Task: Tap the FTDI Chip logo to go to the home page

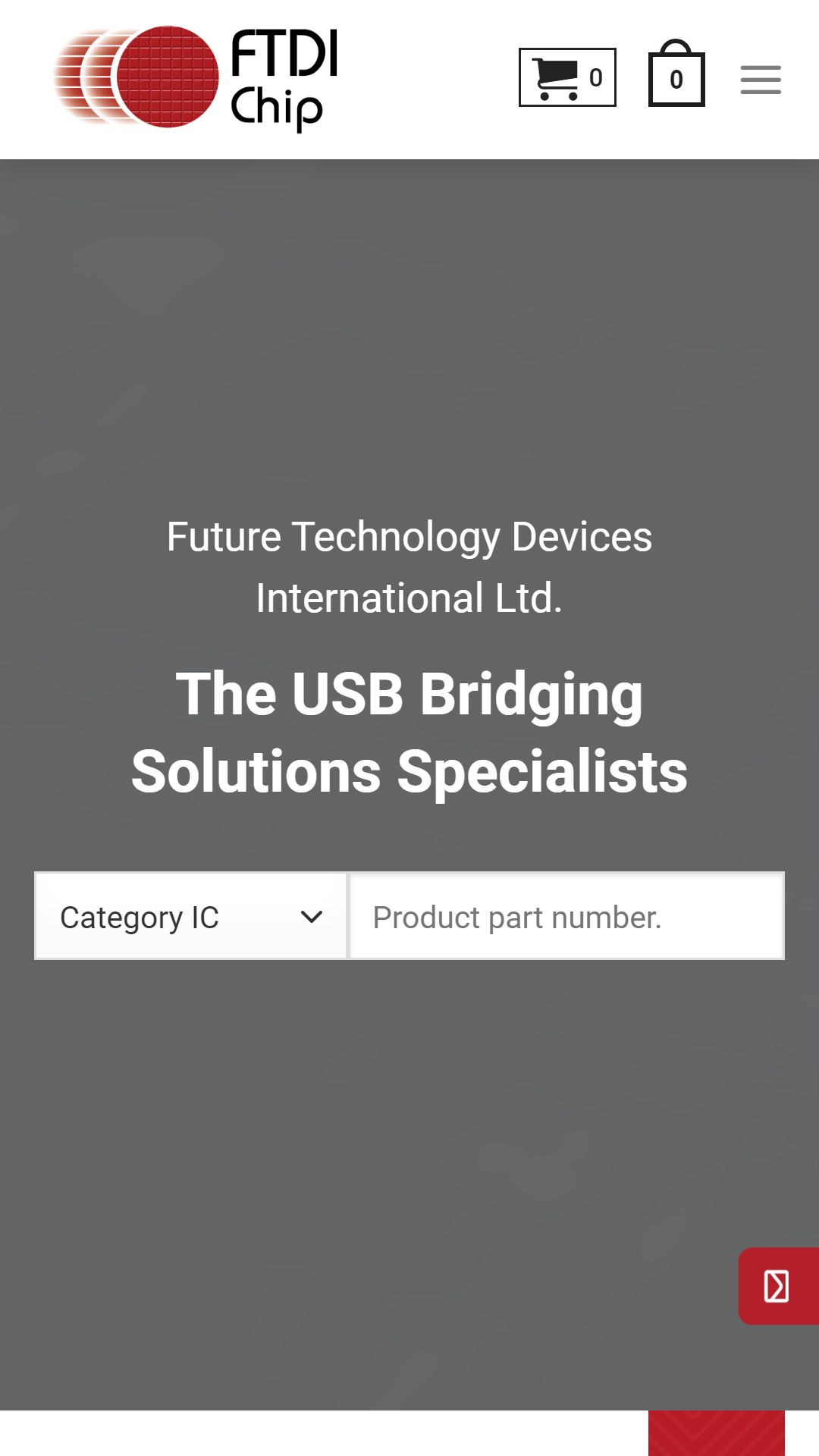Action: point(196,77)
